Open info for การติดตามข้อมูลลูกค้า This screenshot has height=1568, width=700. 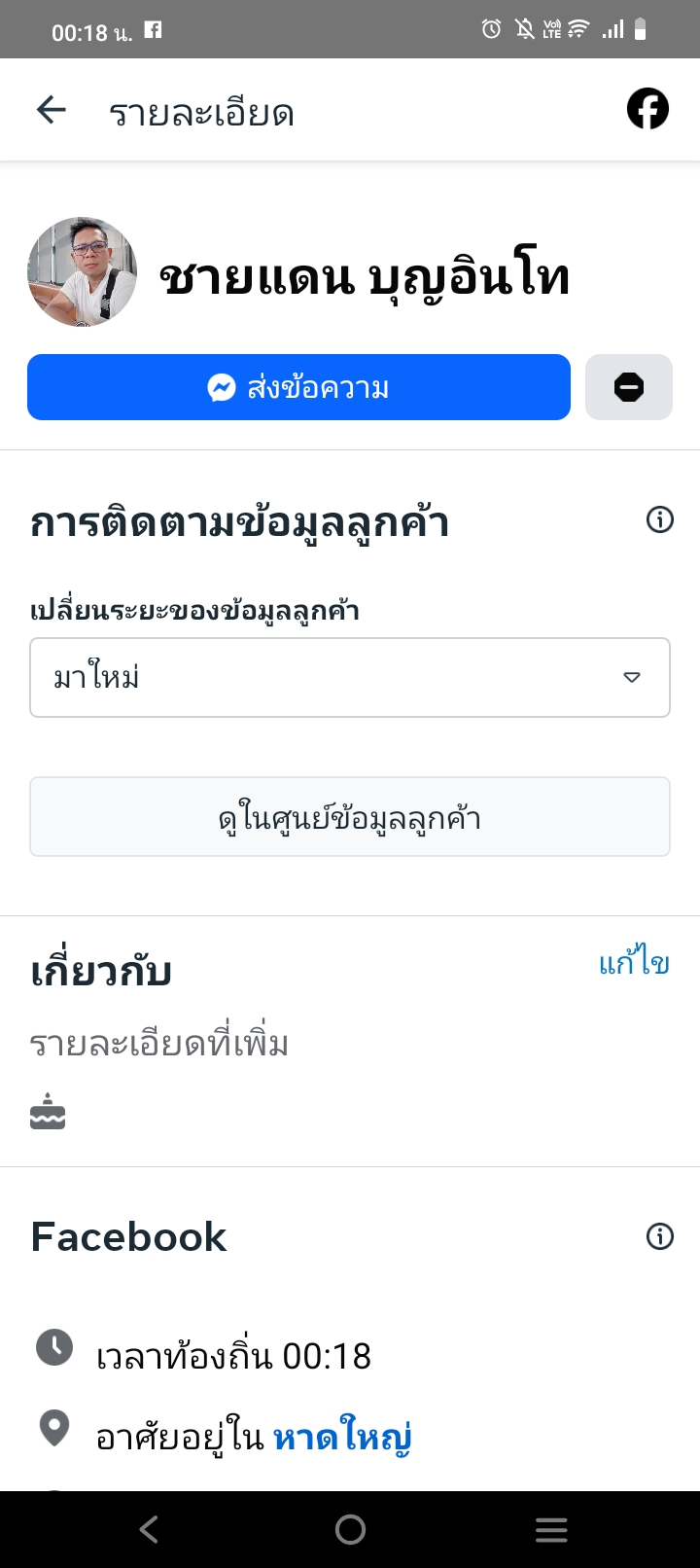(x=659, y=520)
